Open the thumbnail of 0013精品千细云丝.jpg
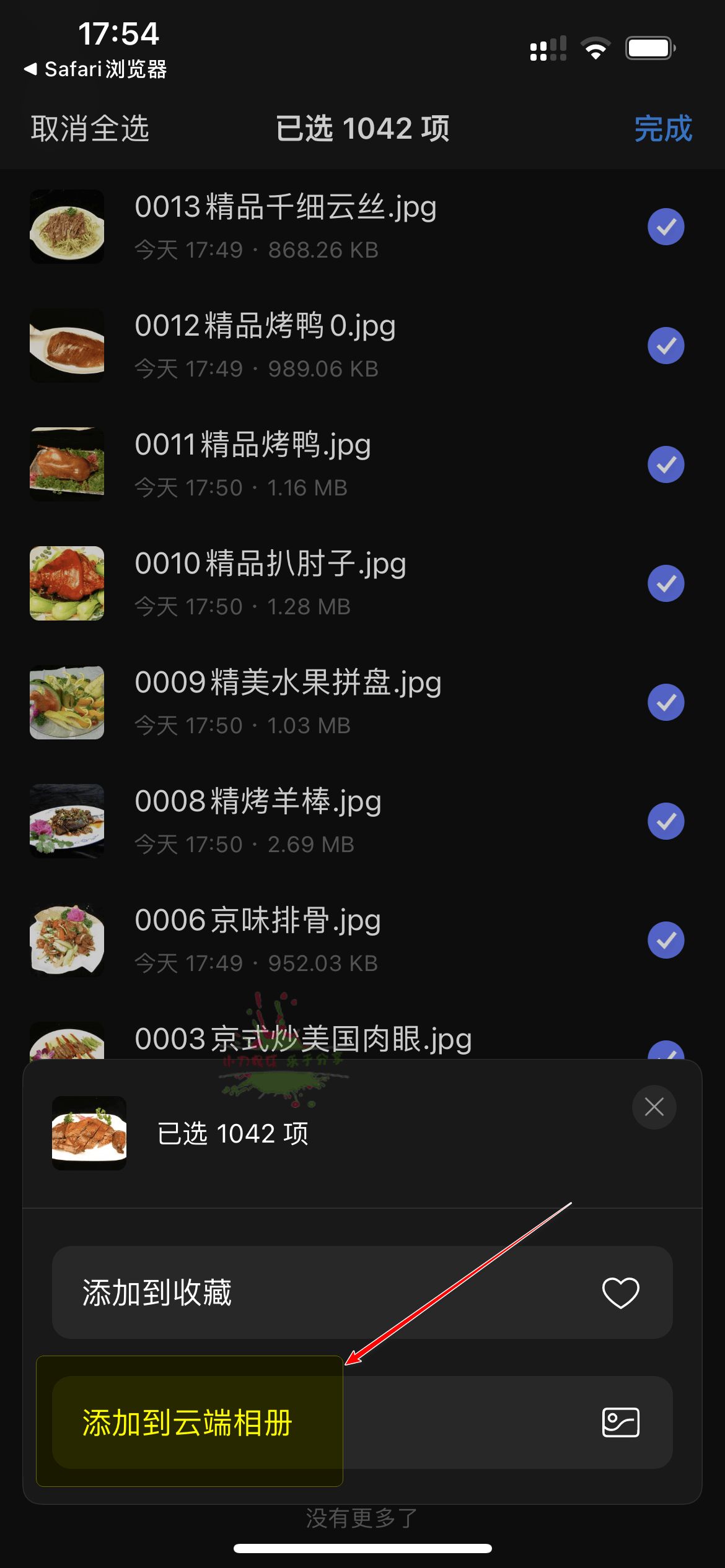The width and height of the screenshot is (725, 1568). pos(66,227)
